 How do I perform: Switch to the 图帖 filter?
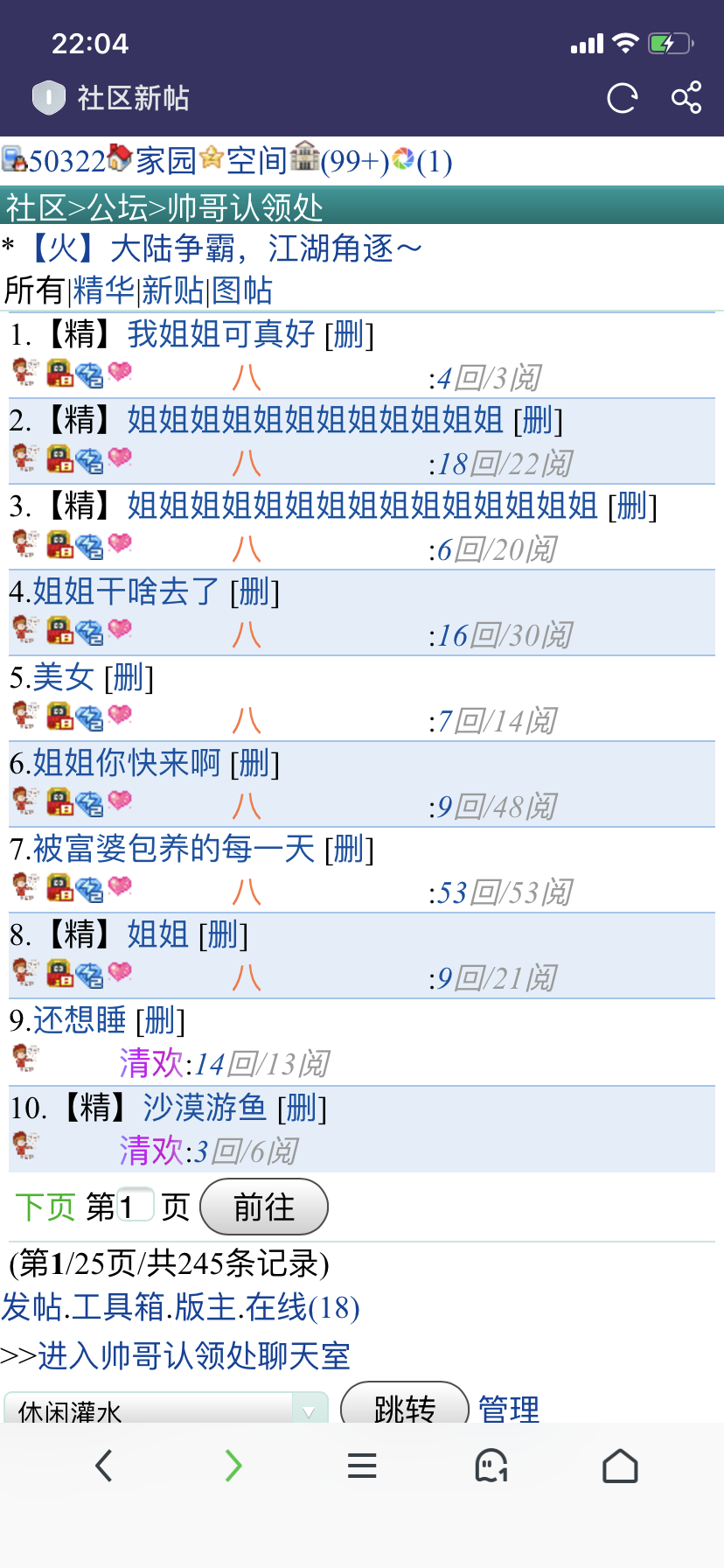click(242, 290)
